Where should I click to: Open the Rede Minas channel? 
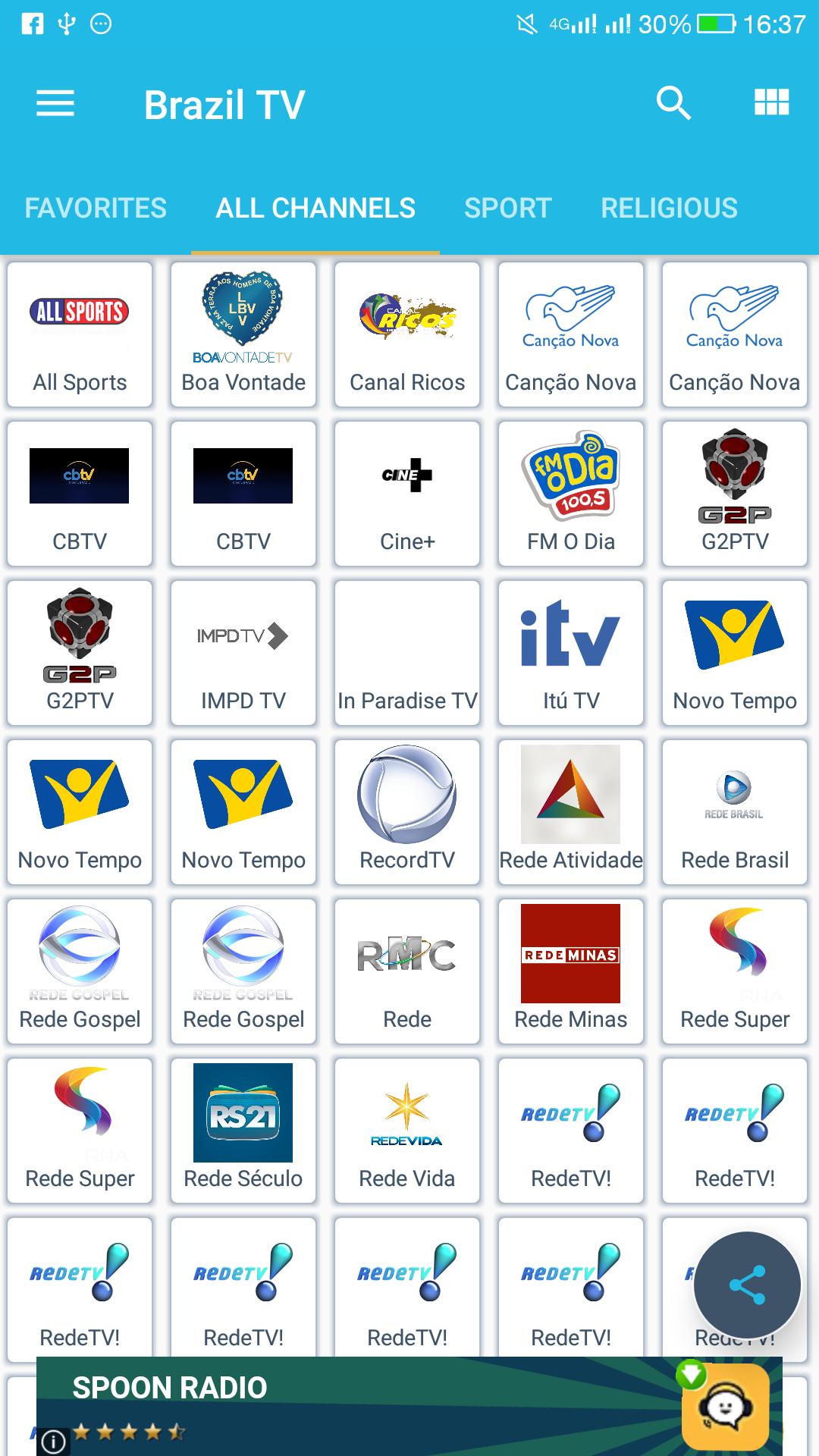click(x=571, y=971)
